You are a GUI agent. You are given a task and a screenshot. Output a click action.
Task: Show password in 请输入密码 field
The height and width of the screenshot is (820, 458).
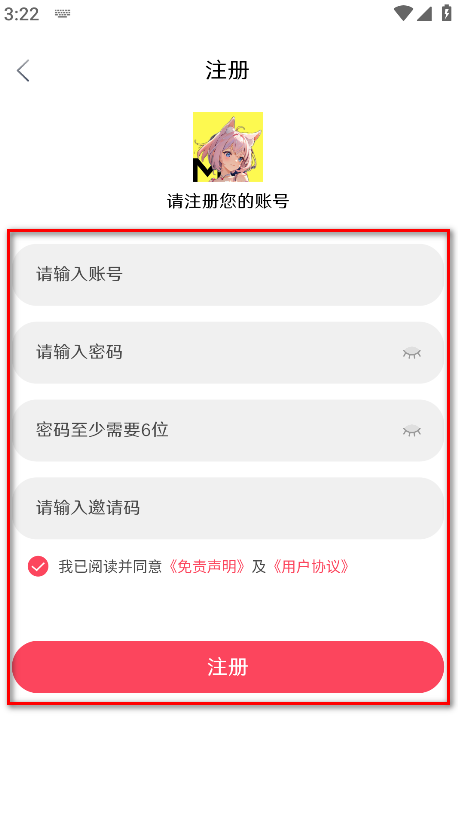[x=411, y=353]
